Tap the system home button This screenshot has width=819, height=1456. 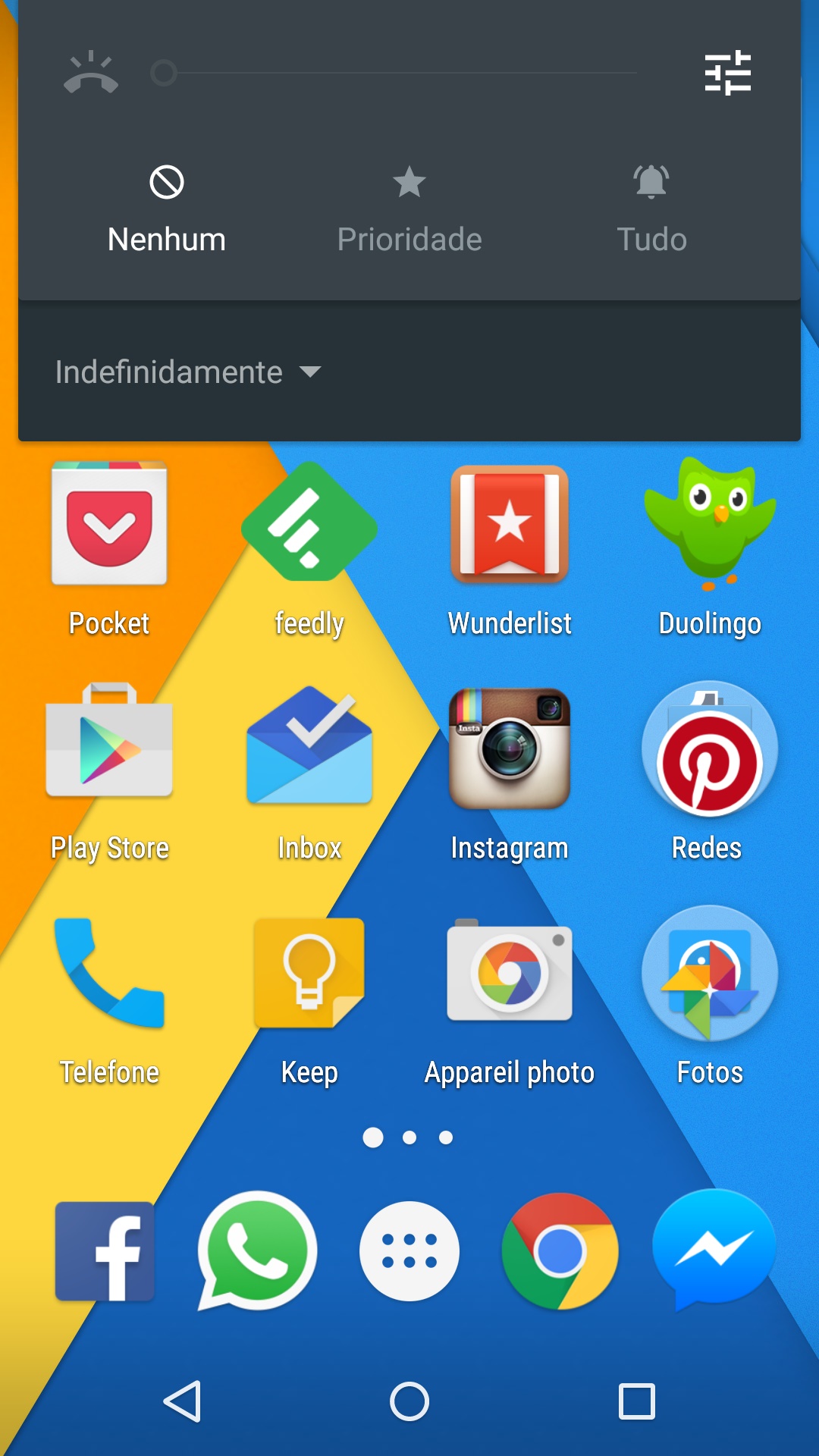(x=409, y=1401)
